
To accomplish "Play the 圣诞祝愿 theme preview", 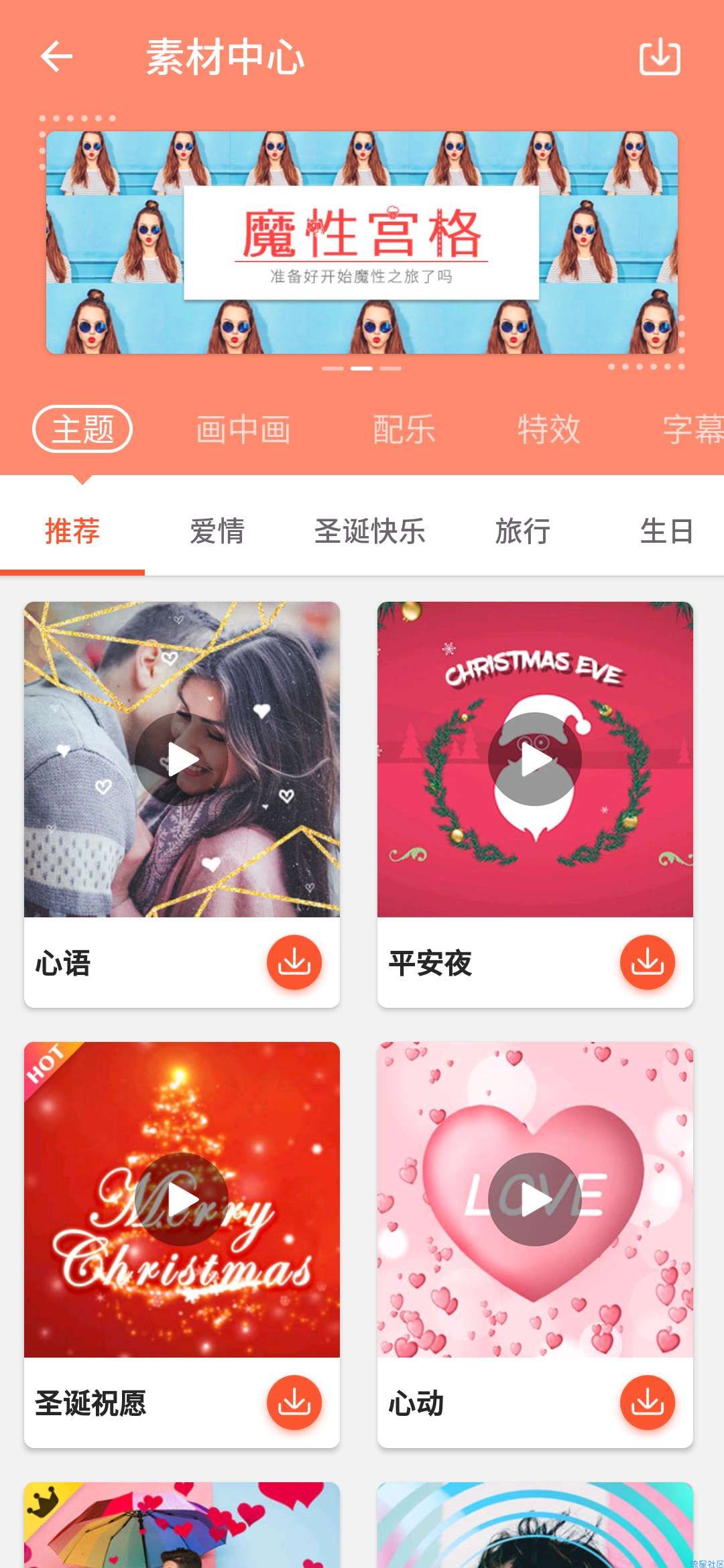I will coord(182,1199).
